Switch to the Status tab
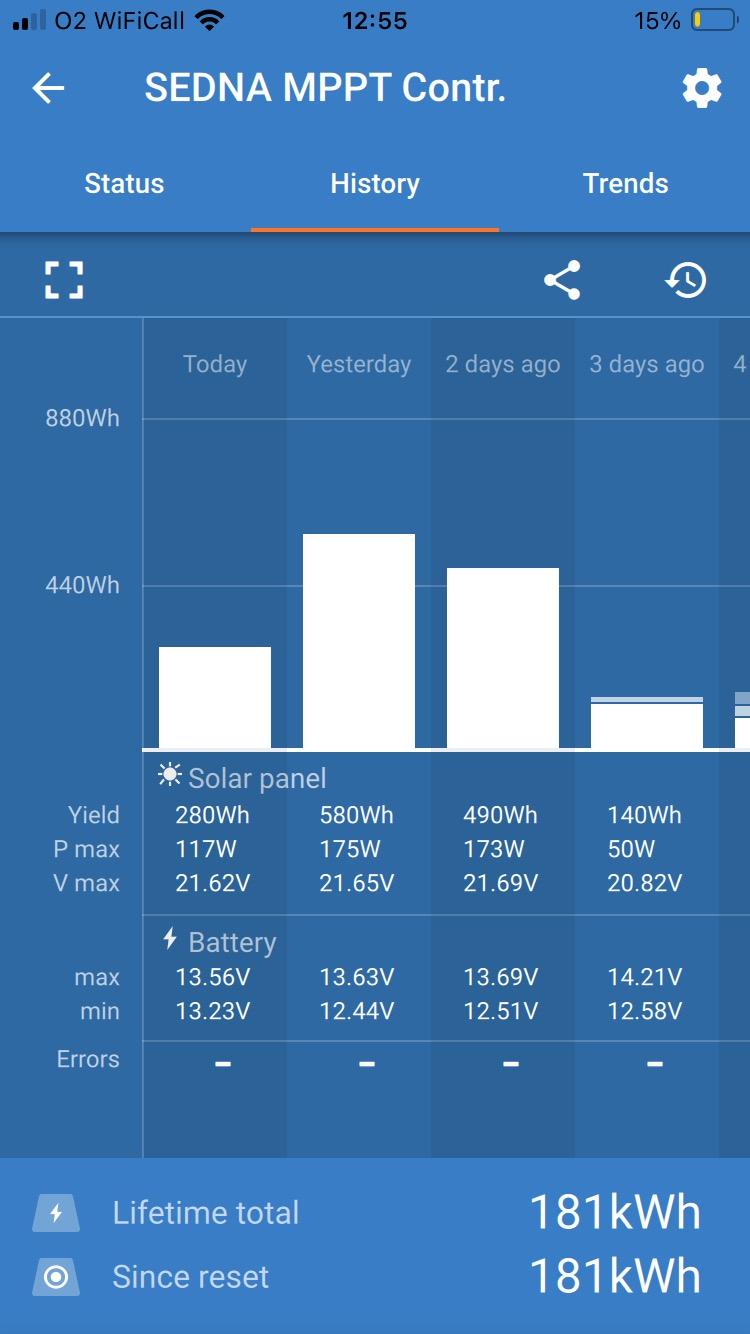The width and height of the screenshot is (750, 1334). pos(124,184)
